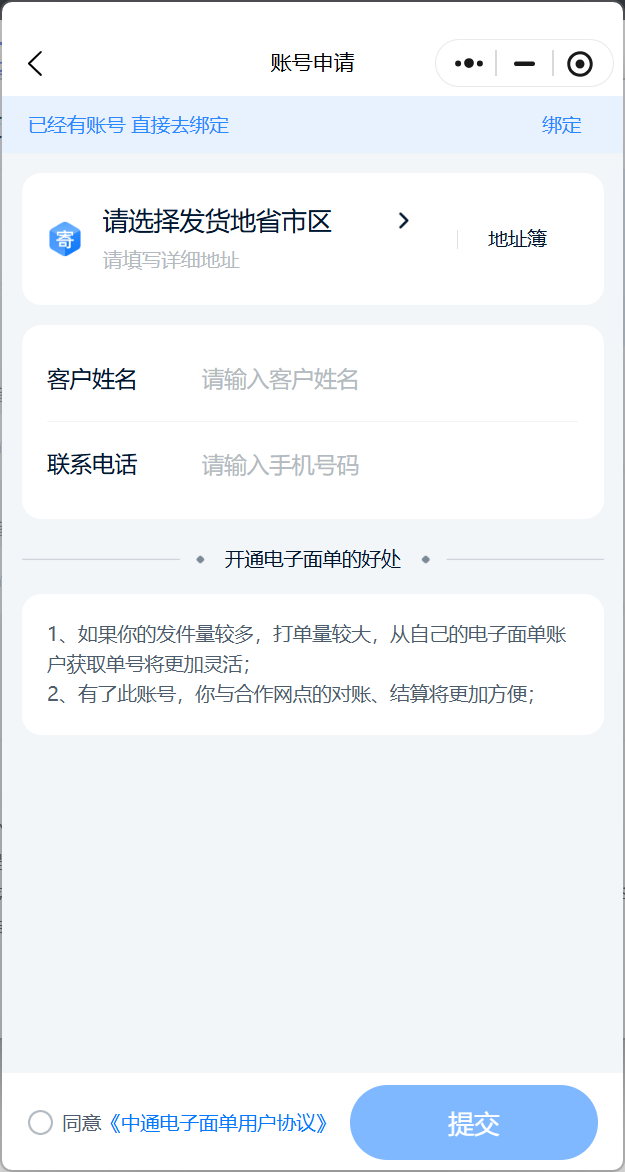Screen dimensions: 625x1172
Task: Select the shipping province, city and district (请选择发货地省市区)
Action: 256,220
